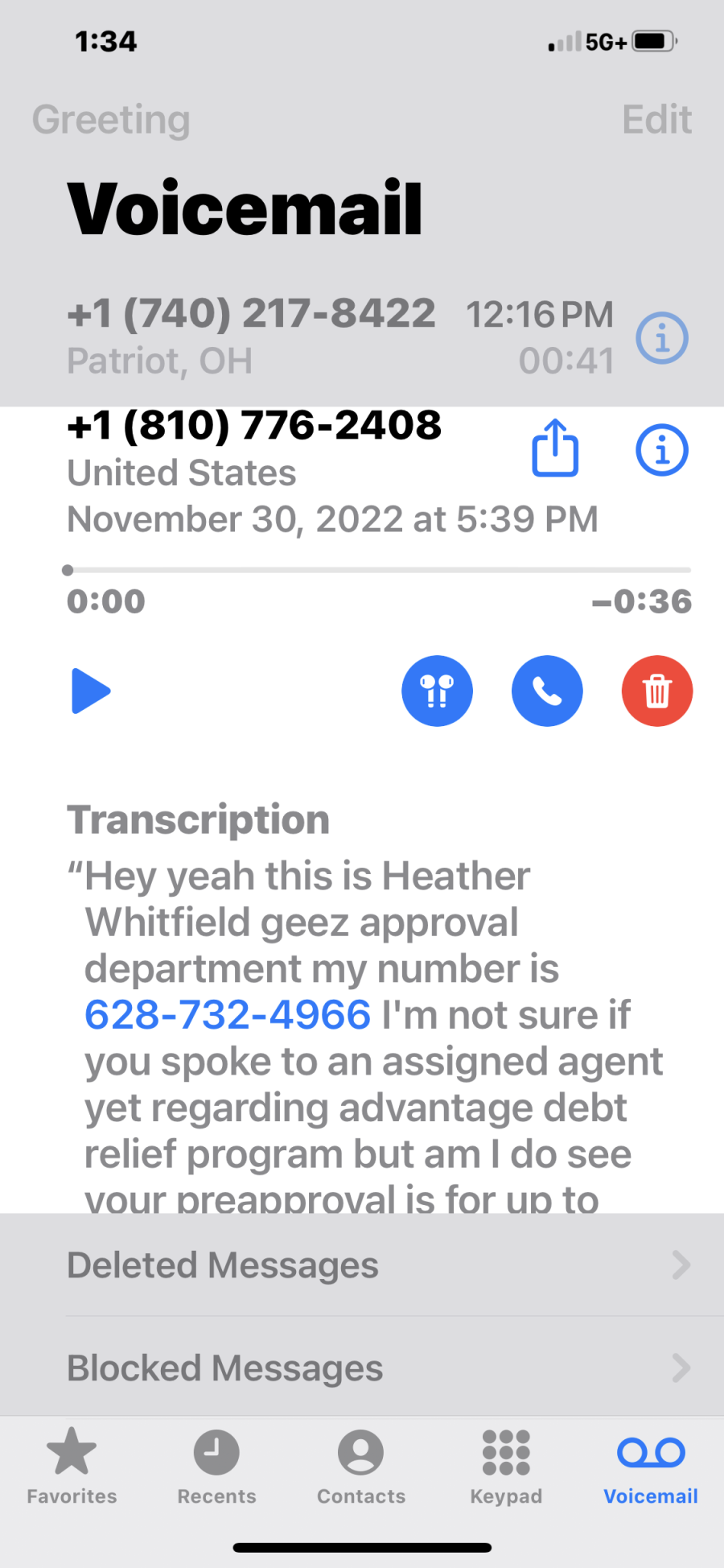Switch to the Favorites tab

click(72, 1467)
